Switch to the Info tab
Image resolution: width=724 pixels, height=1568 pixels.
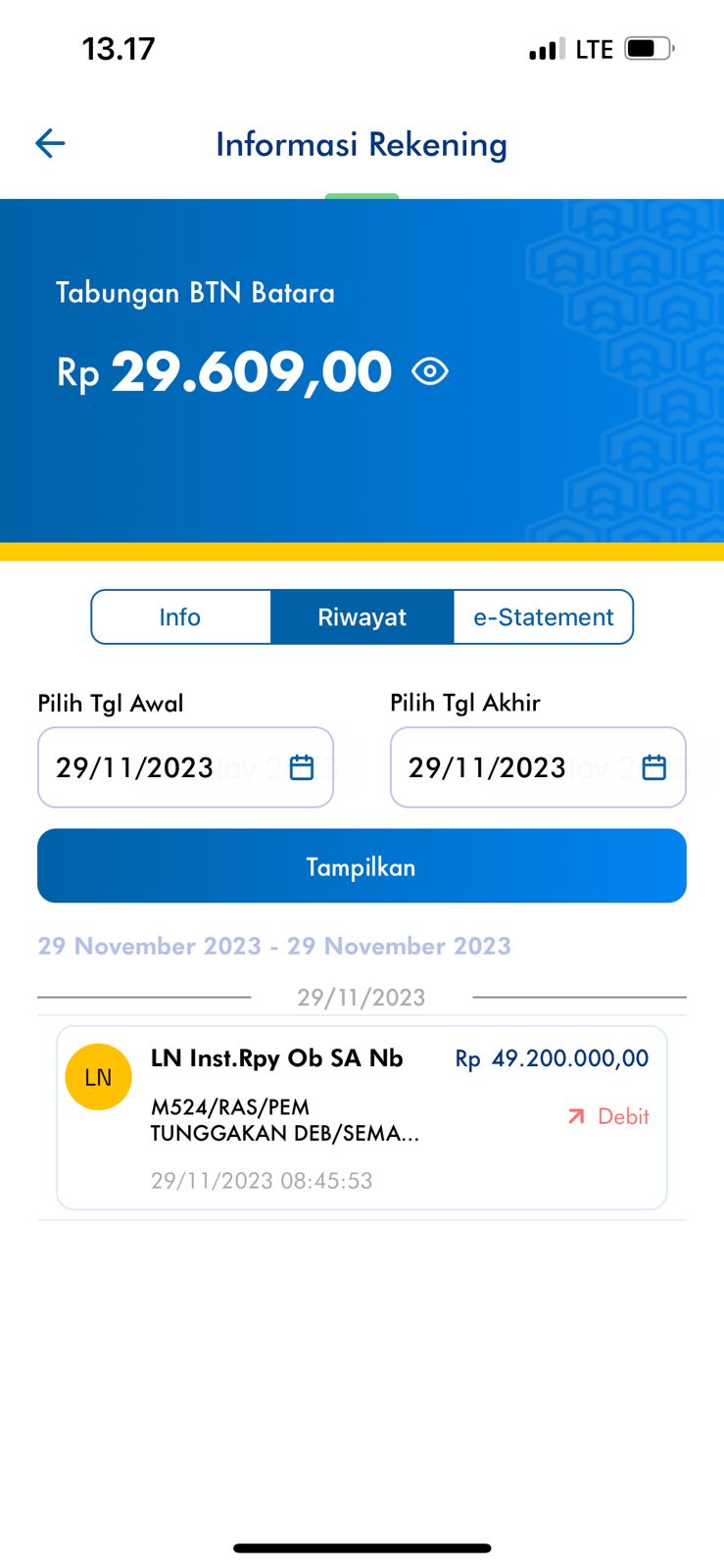180,617
